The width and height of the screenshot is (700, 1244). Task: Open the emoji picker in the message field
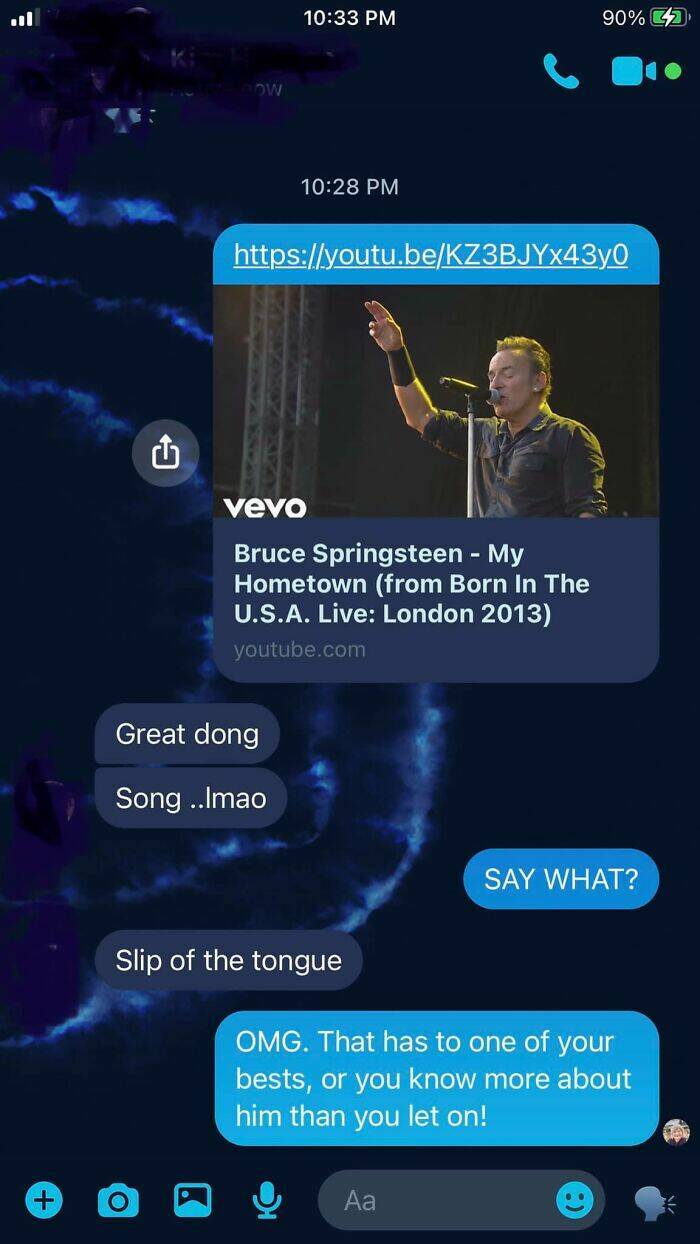574,1199
